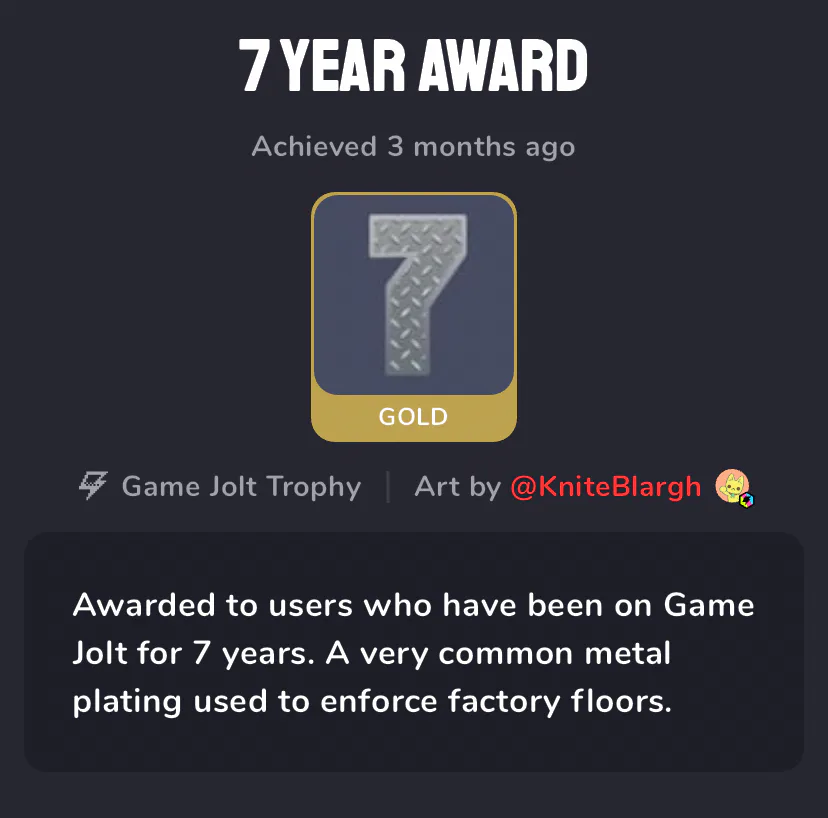Viewport: 828px width, 818px height.
Task: Open the @KniteBlargh artist profile link
Action: (x=606, y=487)
